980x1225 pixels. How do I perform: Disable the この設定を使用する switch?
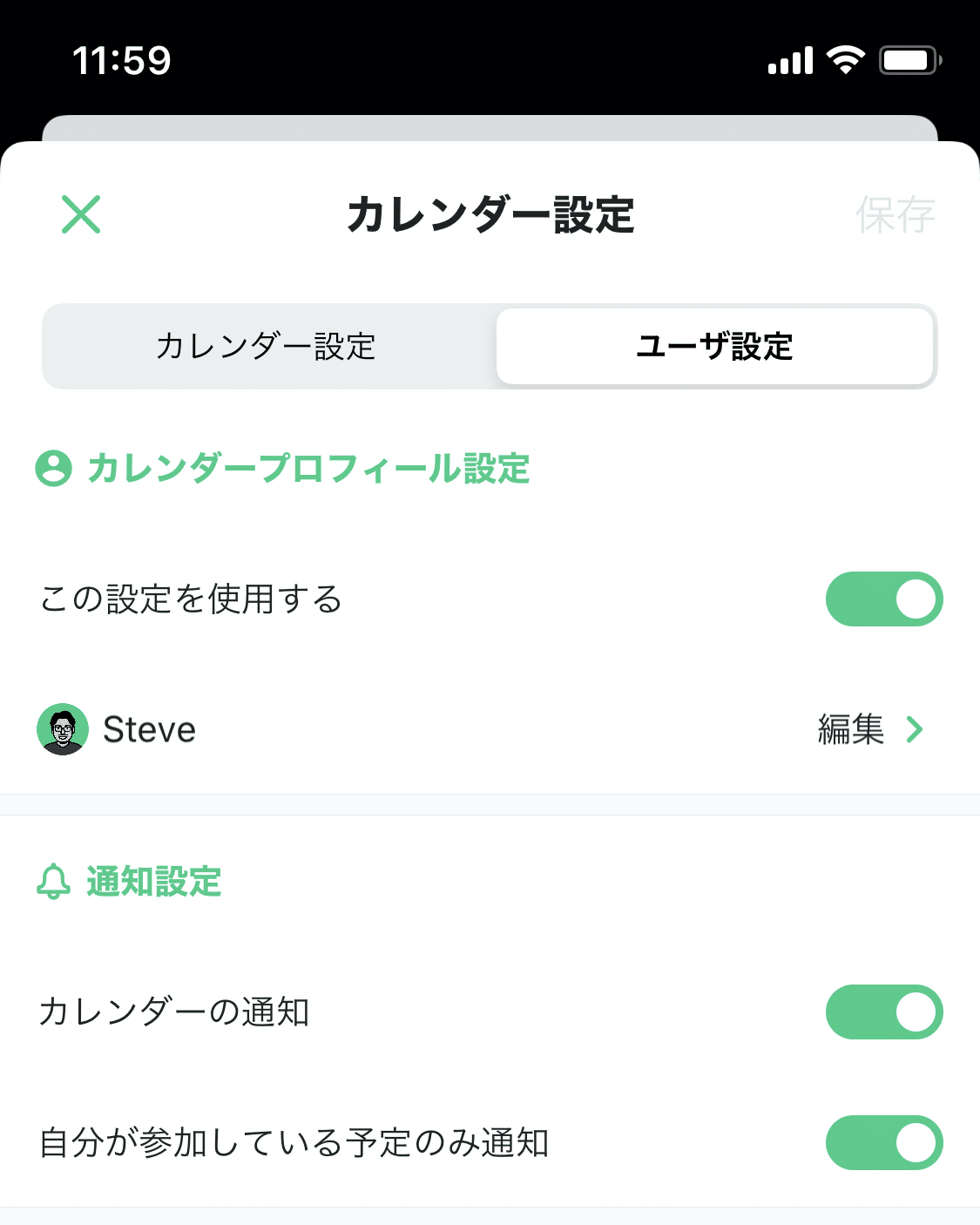[x=883, y=599]
